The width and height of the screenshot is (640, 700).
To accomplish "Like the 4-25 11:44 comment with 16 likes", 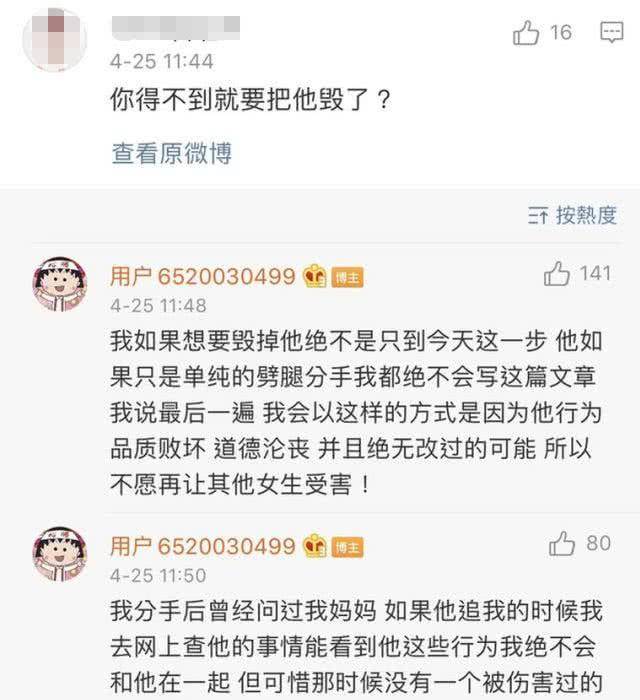I will (x=527, y=33).
